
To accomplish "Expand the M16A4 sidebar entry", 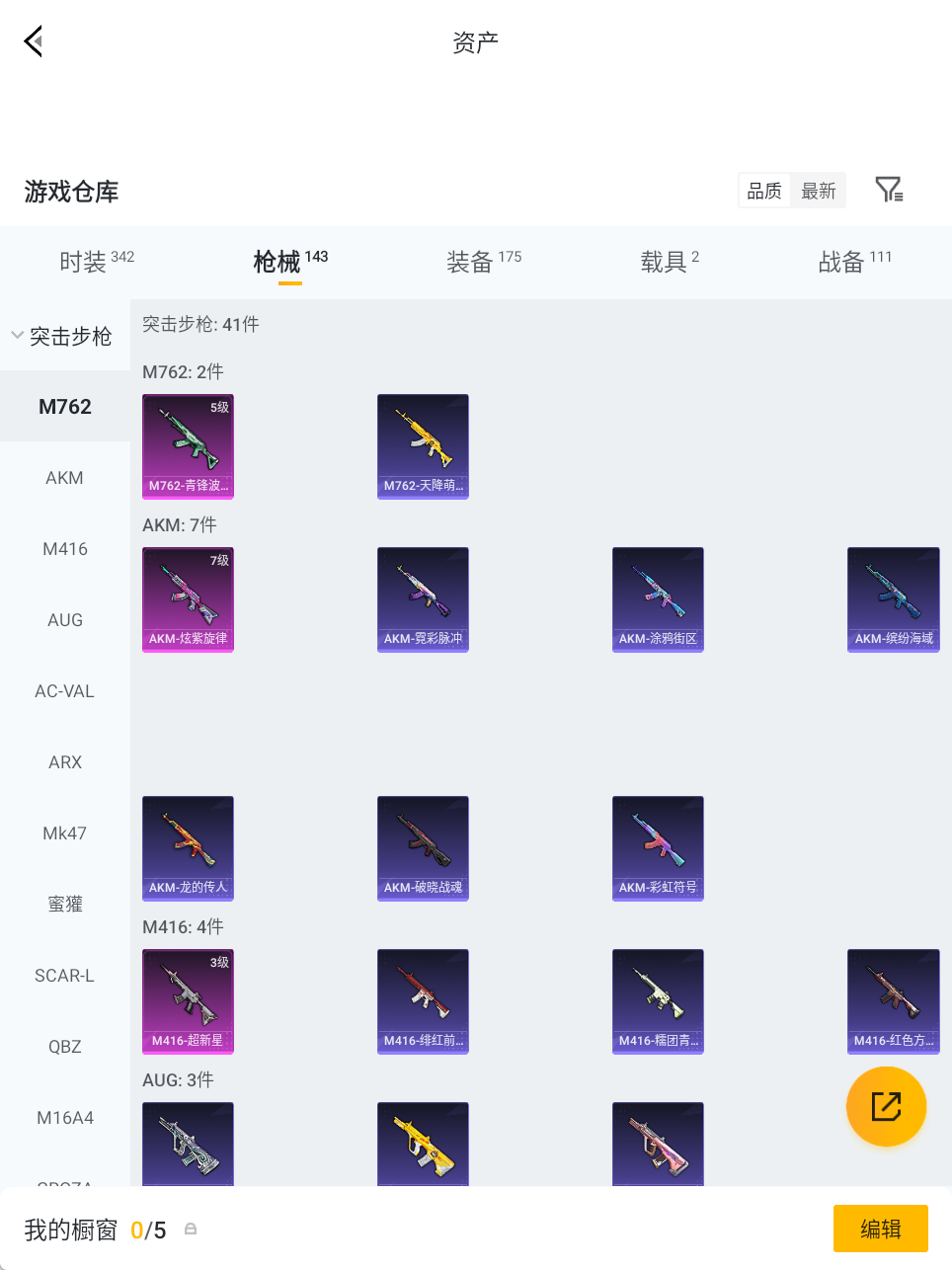I will (x=64, y=1117).
